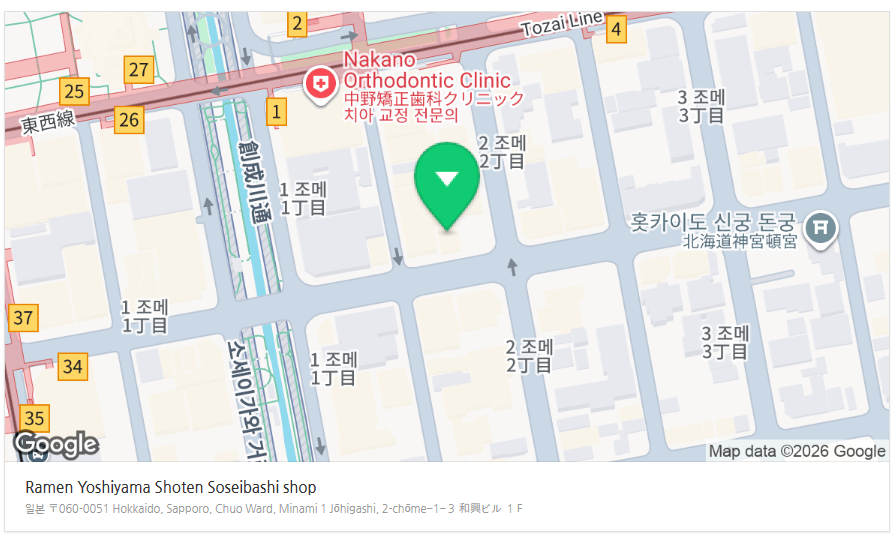
Task: Open Ramen Yoshiyama Shoten Soseibashi shop card
Action: coord(170,488)
